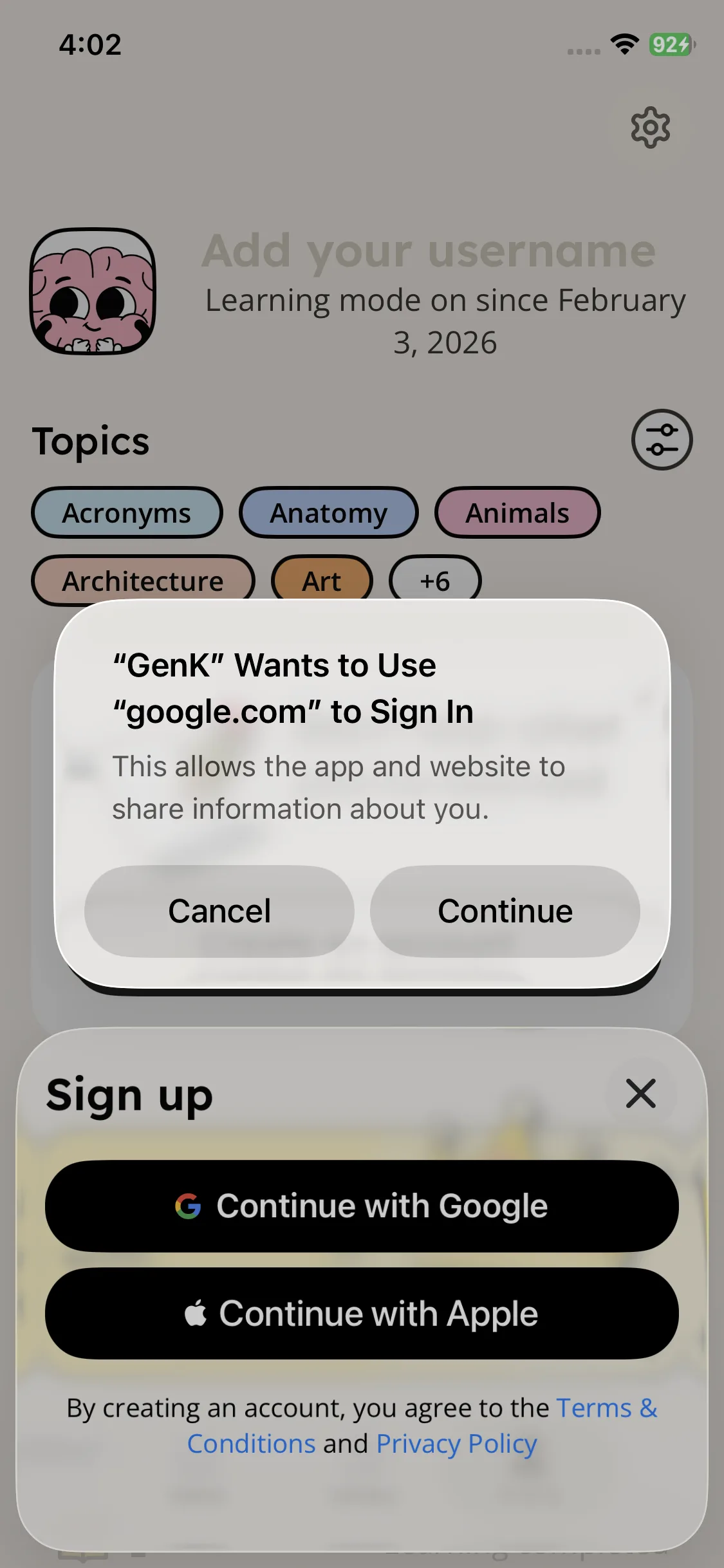
Task: Open the Privacy Policy link
Action: [456, 1444]
